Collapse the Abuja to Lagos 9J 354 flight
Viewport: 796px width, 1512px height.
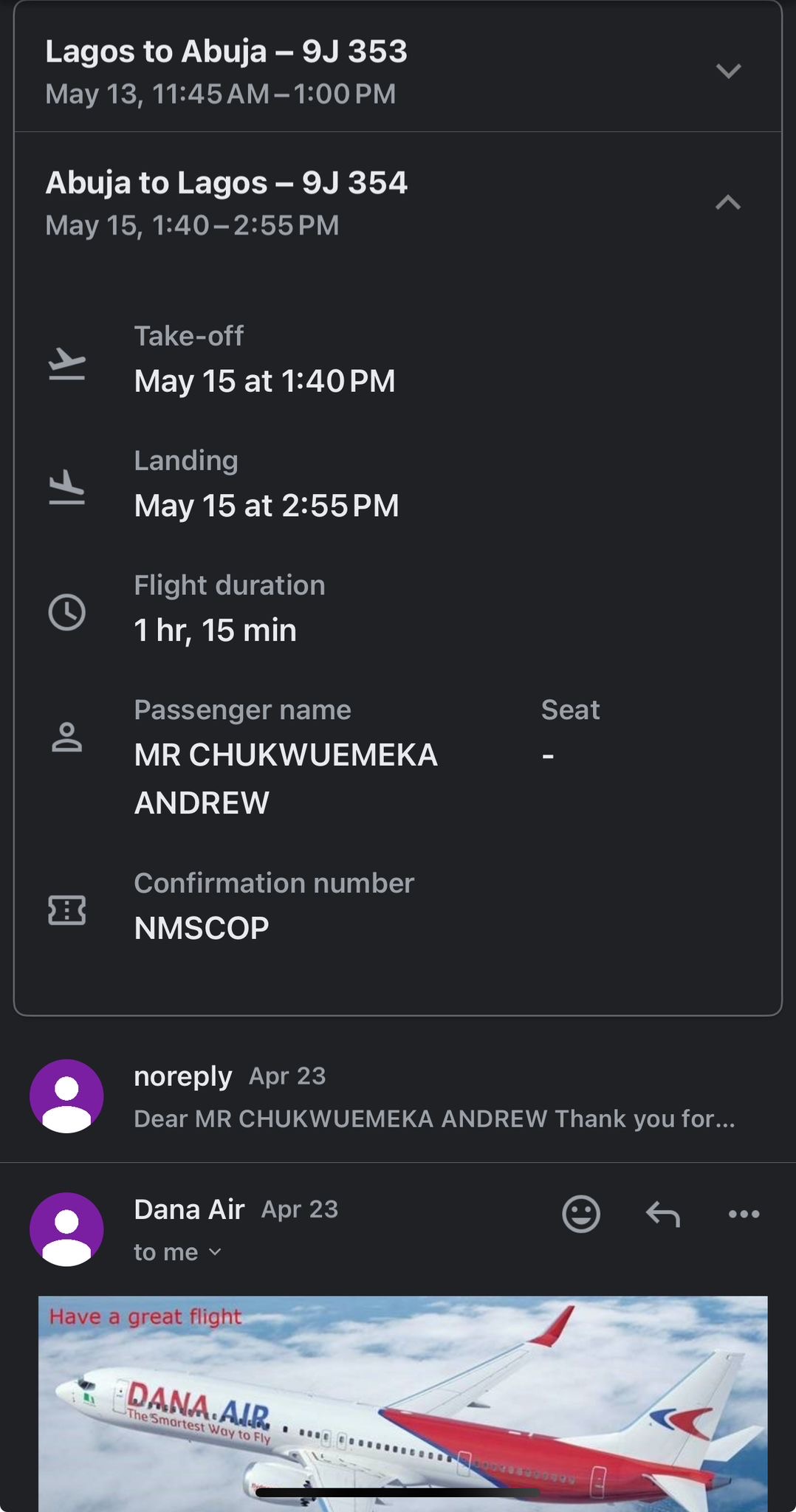pos(728,202)
